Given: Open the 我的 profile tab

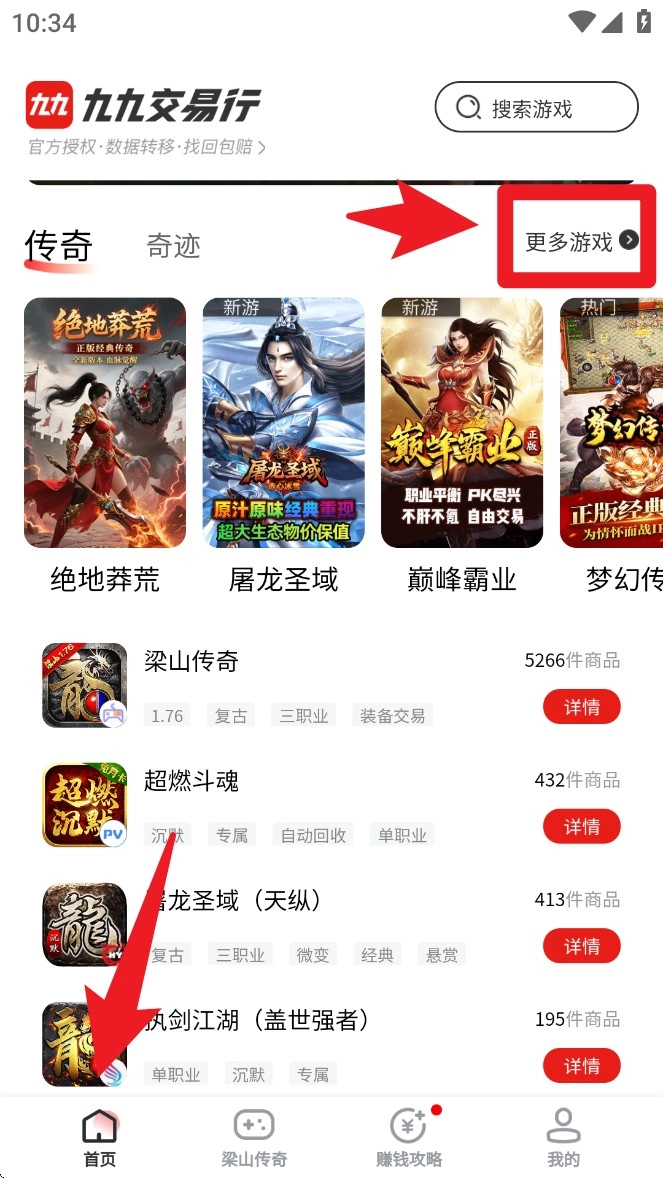Looking at the screenshot, I should [563, 1137].
